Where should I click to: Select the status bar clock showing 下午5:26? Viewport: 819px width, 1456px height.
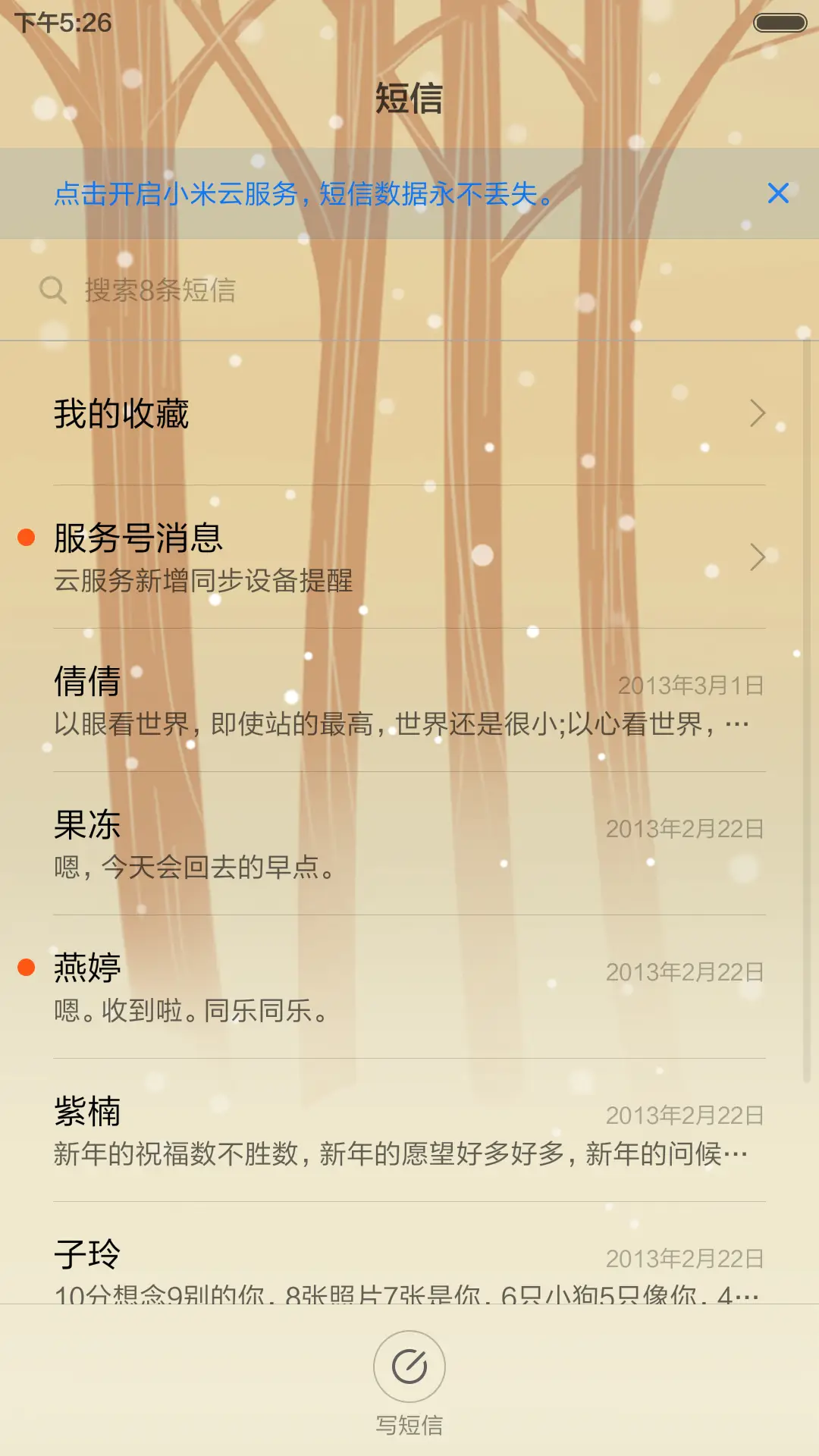point(61,23)
